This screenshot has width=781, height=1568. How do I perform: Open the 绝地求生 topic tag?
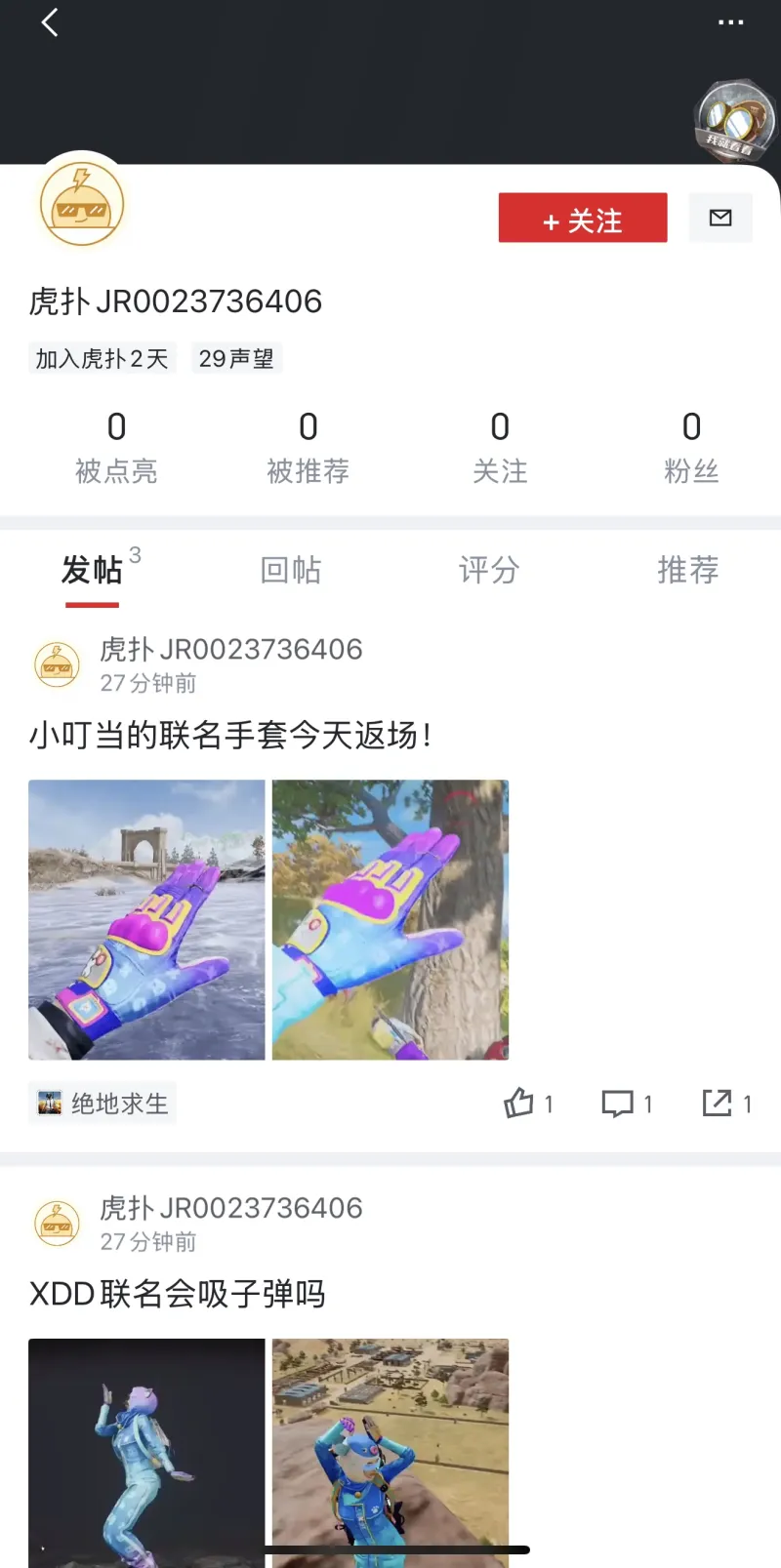pyautogui.click(x=103, y=1104)
